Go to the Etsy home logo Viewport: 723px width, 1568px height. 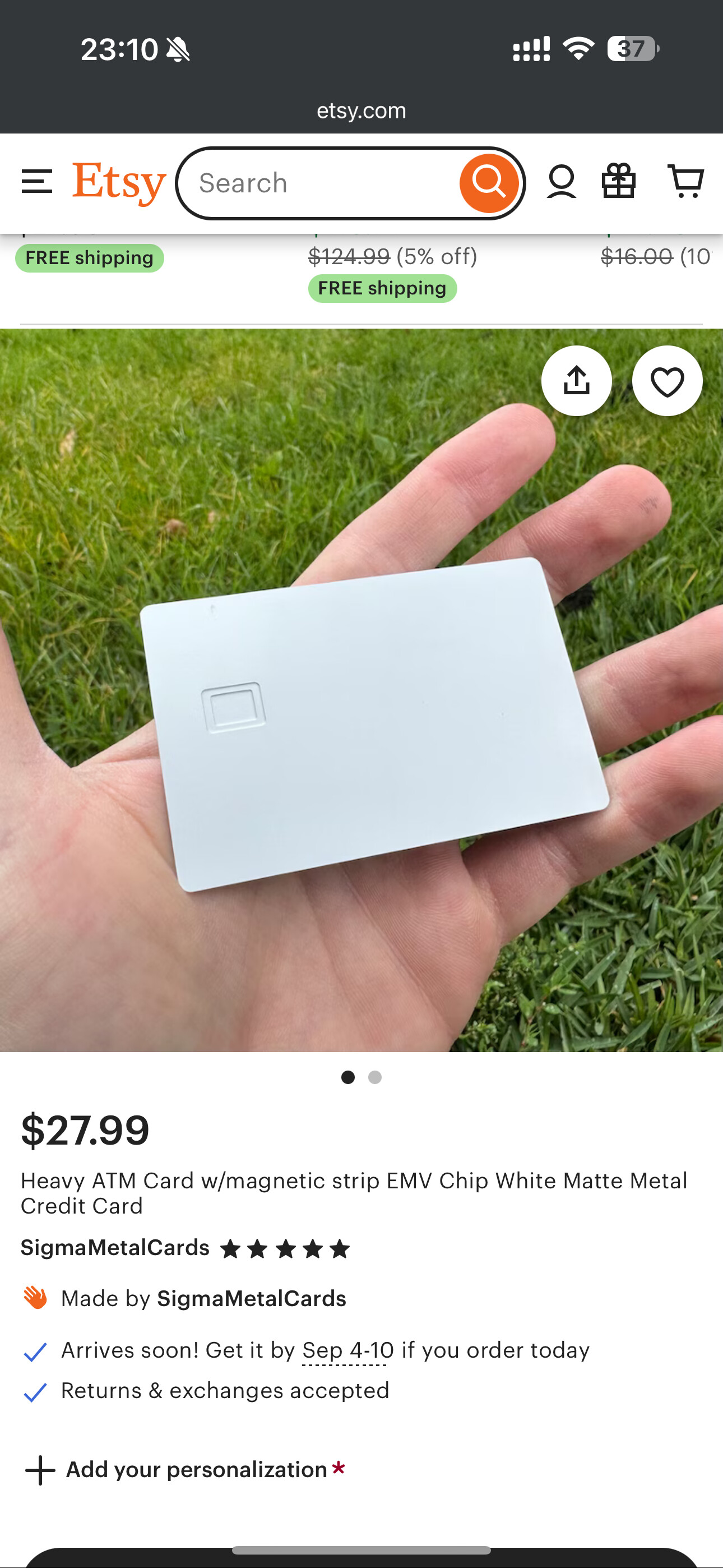tap(119, 183)
